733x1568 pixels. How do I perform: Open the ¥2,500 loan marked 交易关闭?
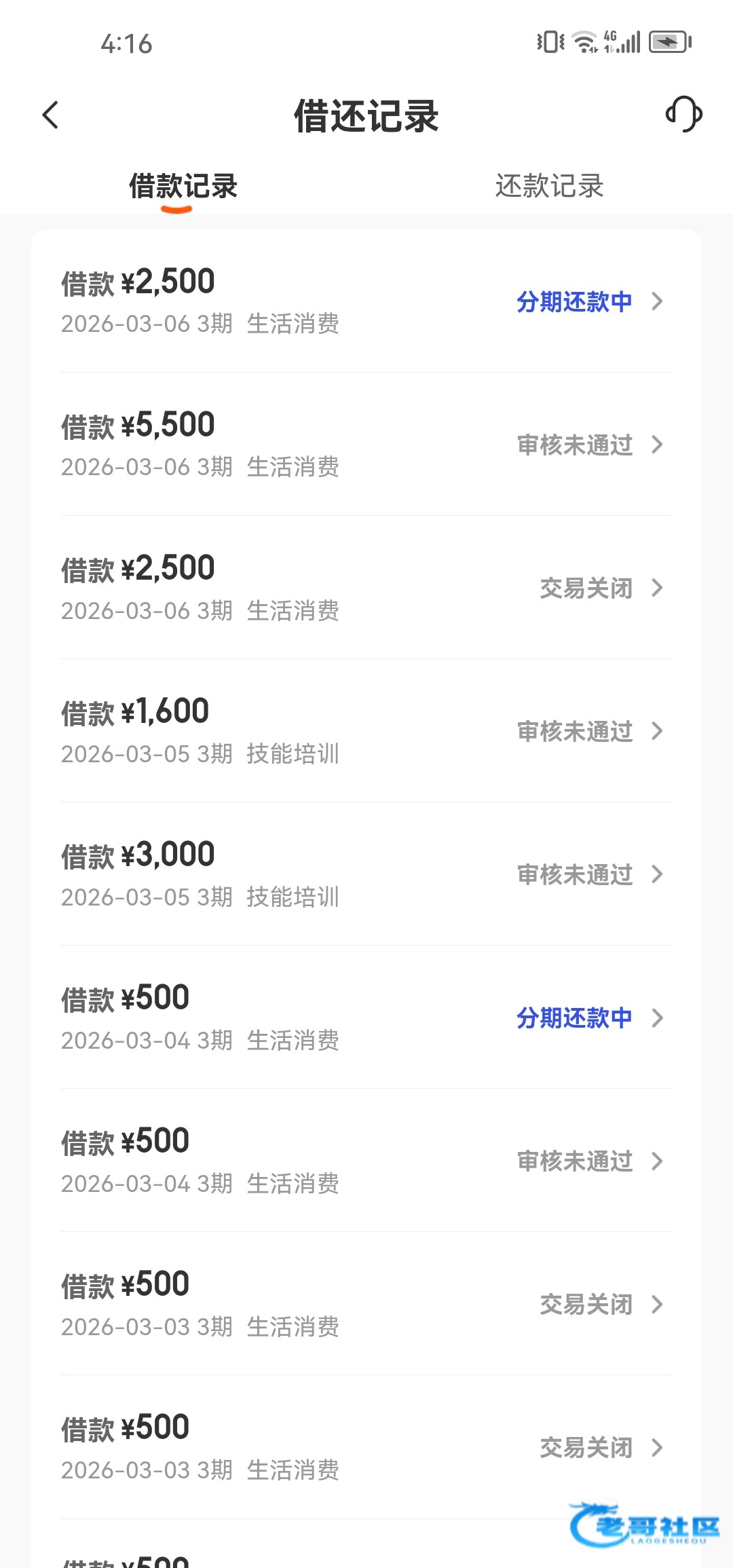366,588
